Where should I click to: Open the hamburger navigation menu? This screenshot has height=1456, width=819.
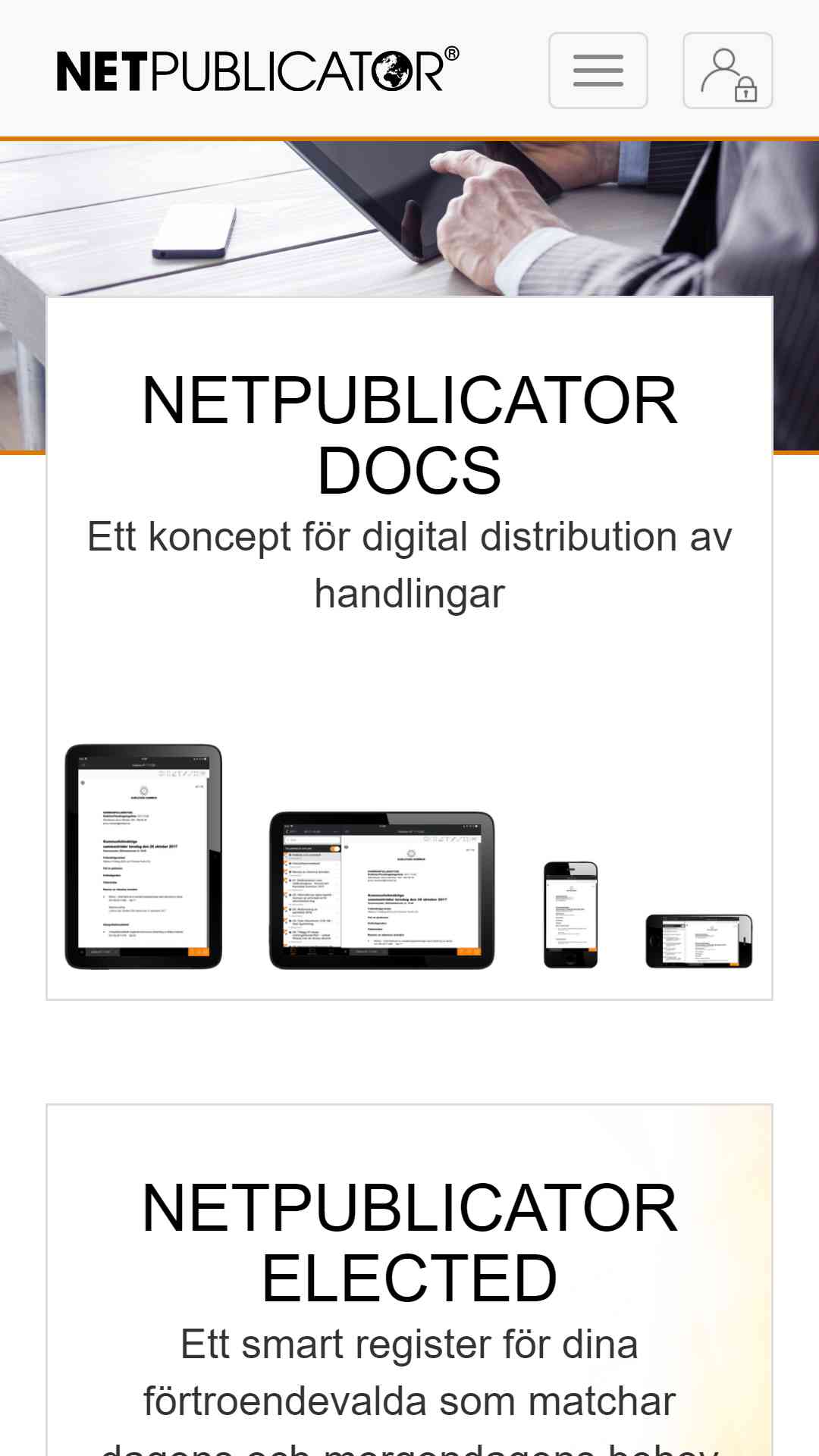[x=598, y=71]
